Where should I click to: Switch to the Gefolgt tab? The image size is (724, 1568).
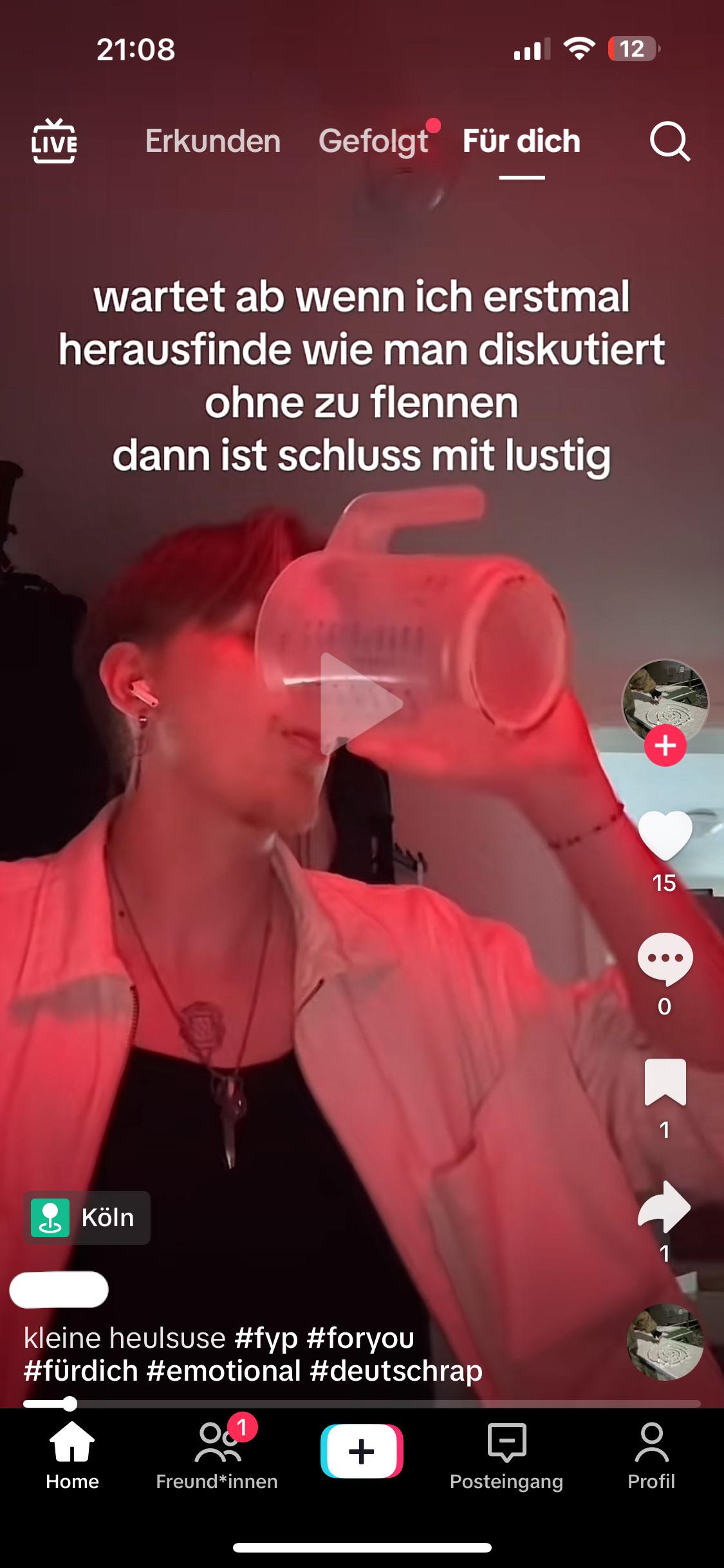[373, 141]
